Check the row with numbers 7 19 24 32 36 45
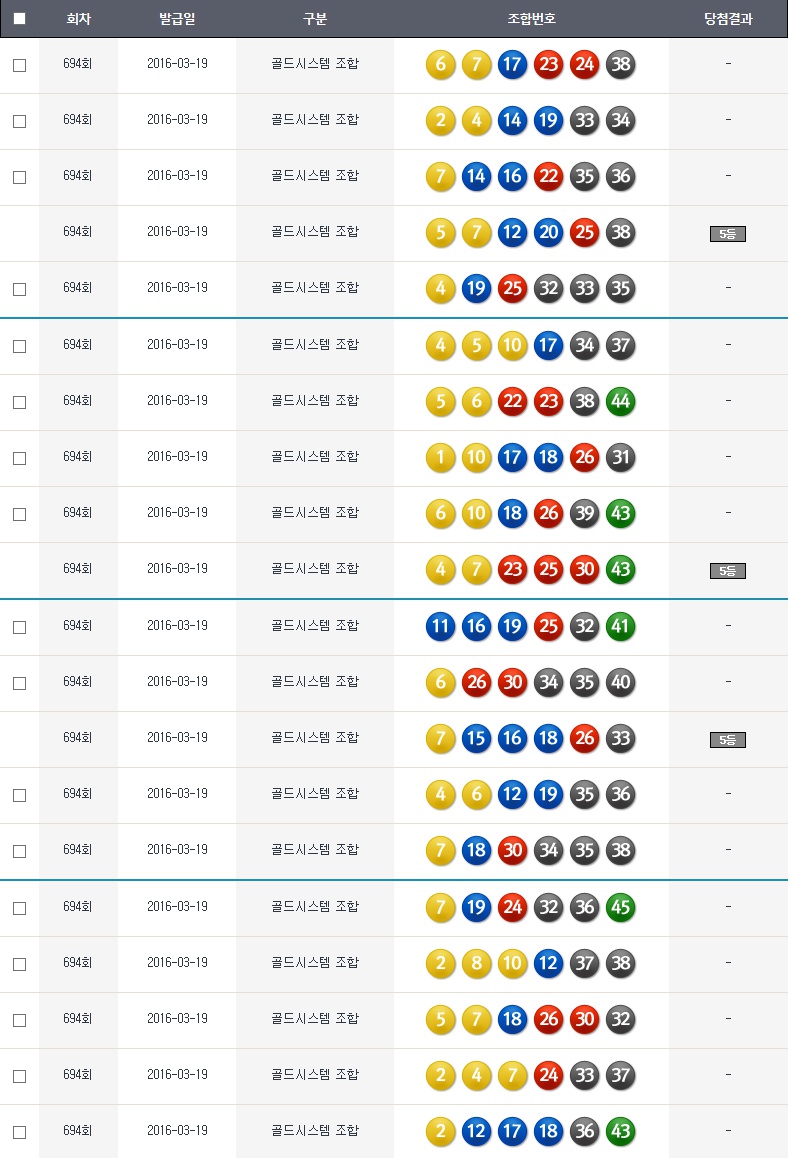 pos(19,908)
